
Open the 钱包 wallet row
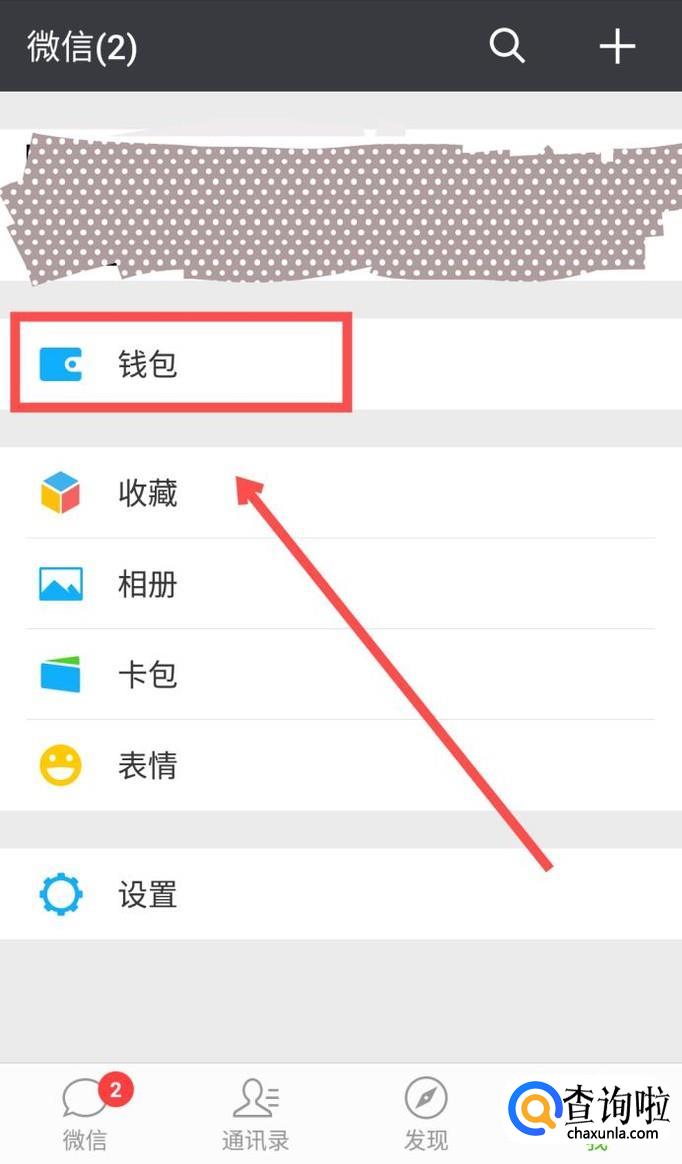pyautogui.click(x=180, y=364)
